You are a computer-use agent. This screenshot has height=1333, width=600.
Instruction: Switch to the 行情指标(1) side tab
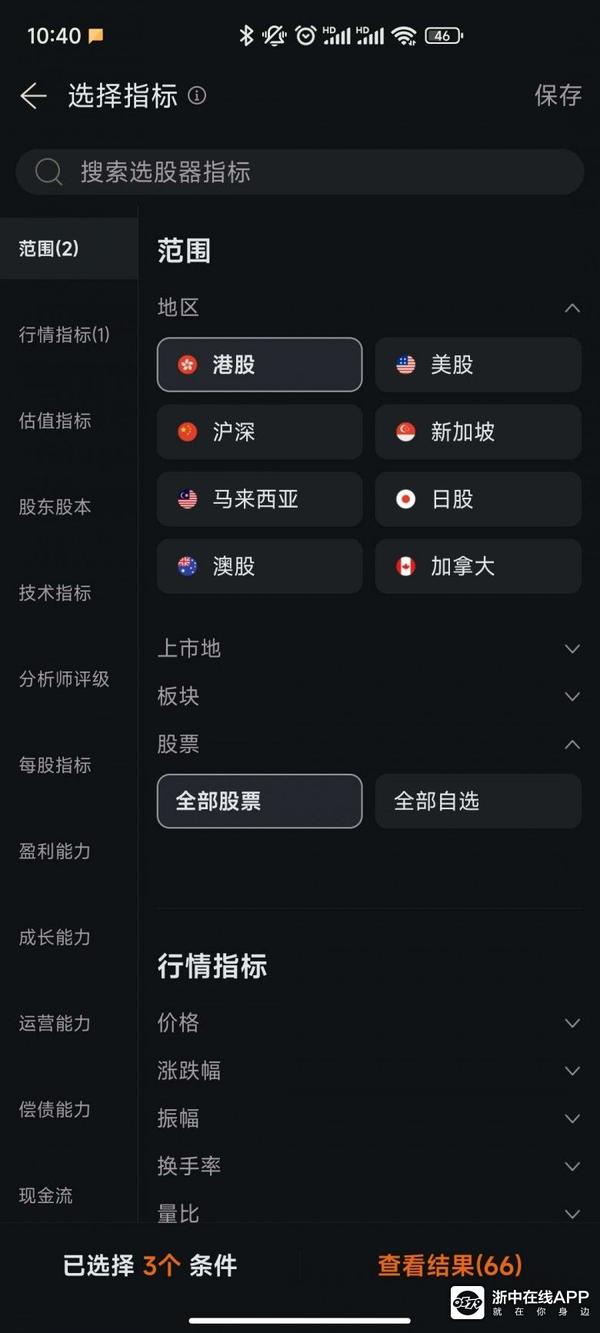click(x=65, y=335)
